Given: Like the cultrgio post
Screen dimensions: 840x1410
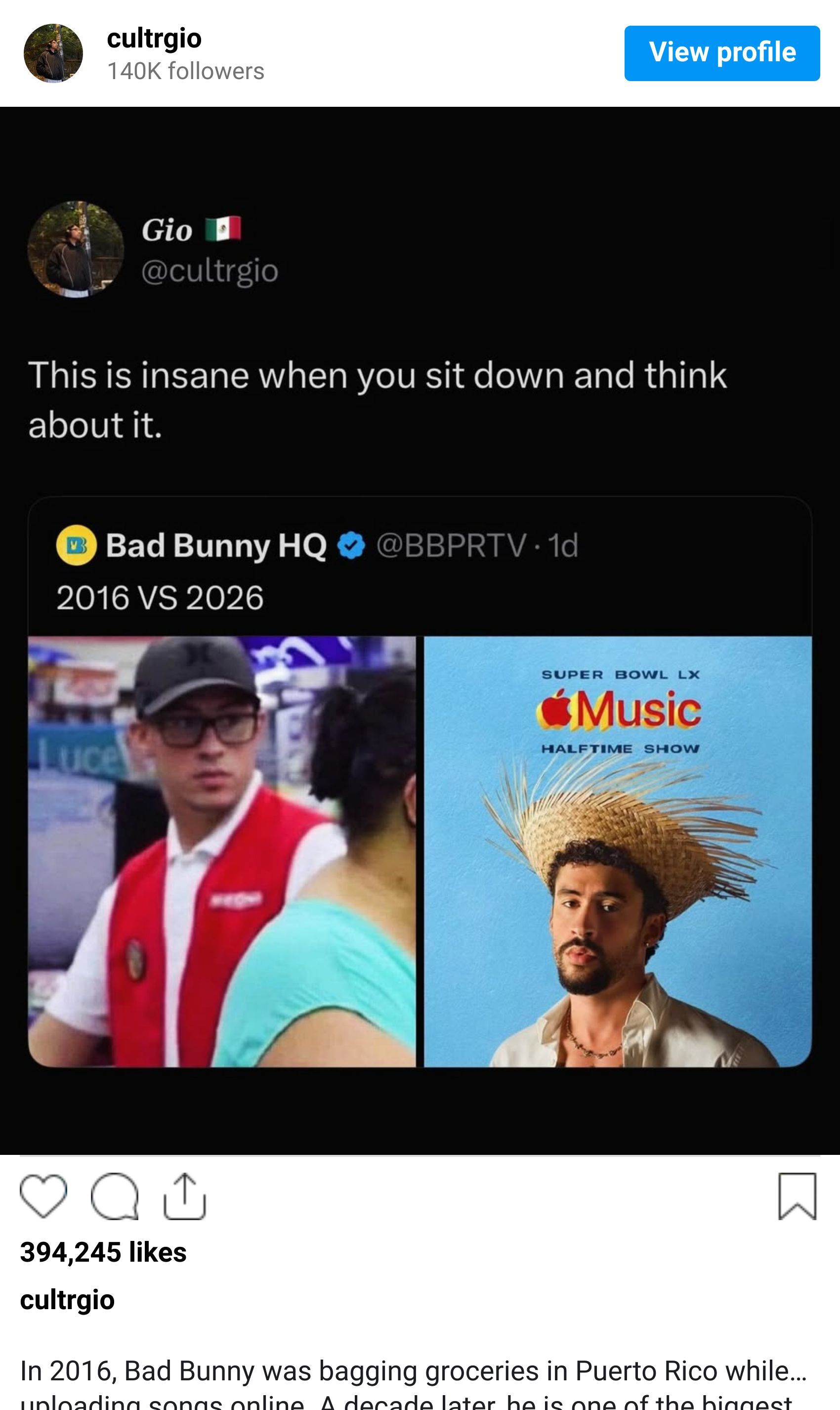Looking at the screenshot, I should click(x=43, y=1196).
